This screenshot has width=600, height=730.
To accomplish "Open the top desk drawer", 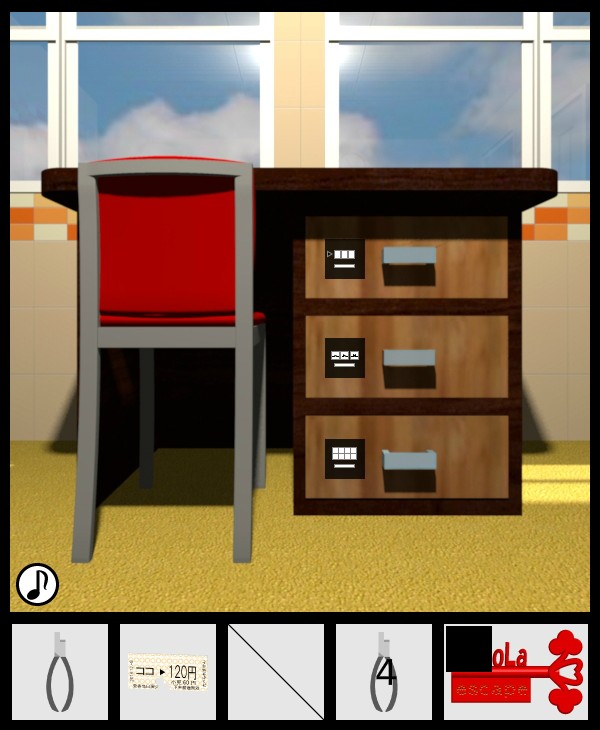I will click(x=409, y=264).
